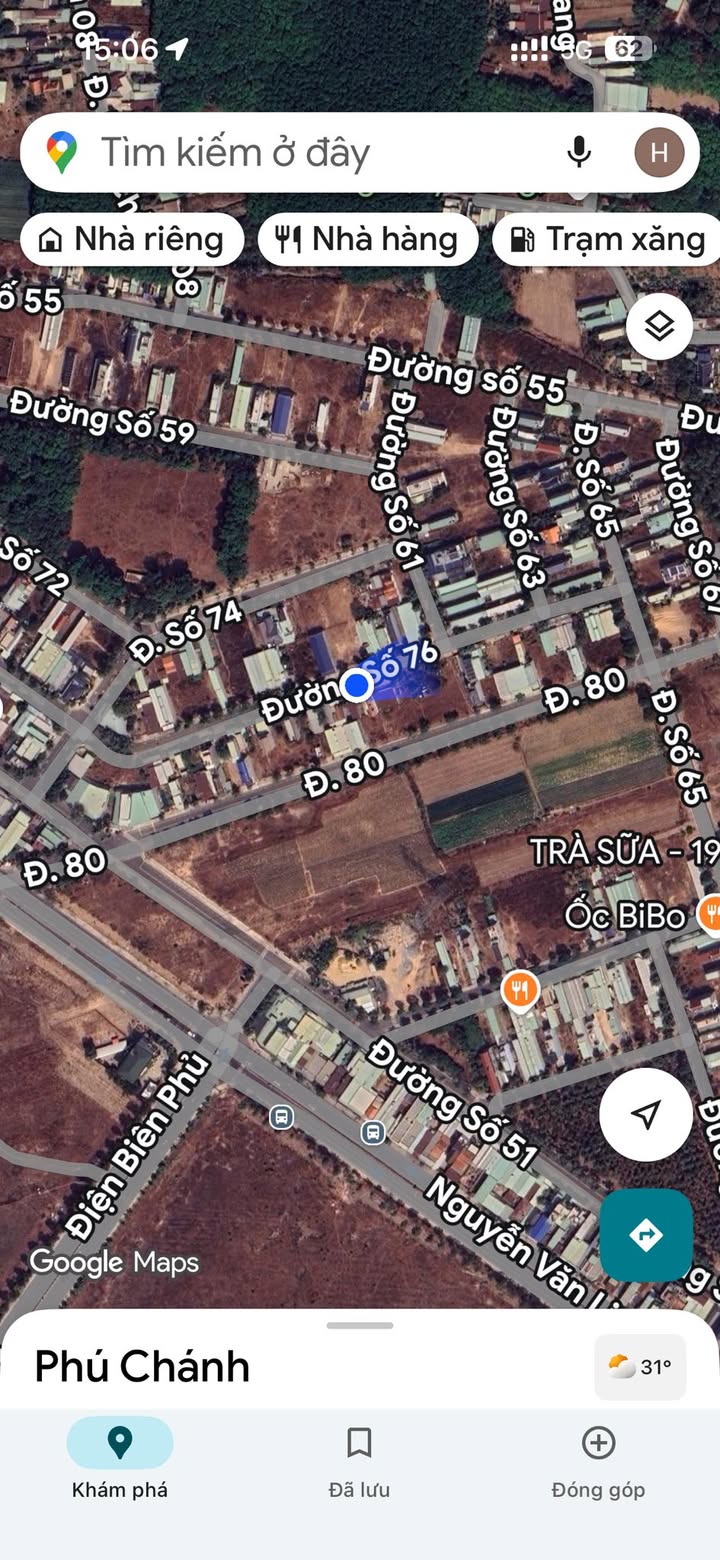Select the "Nhà riêng" chip

pos(131,240)
